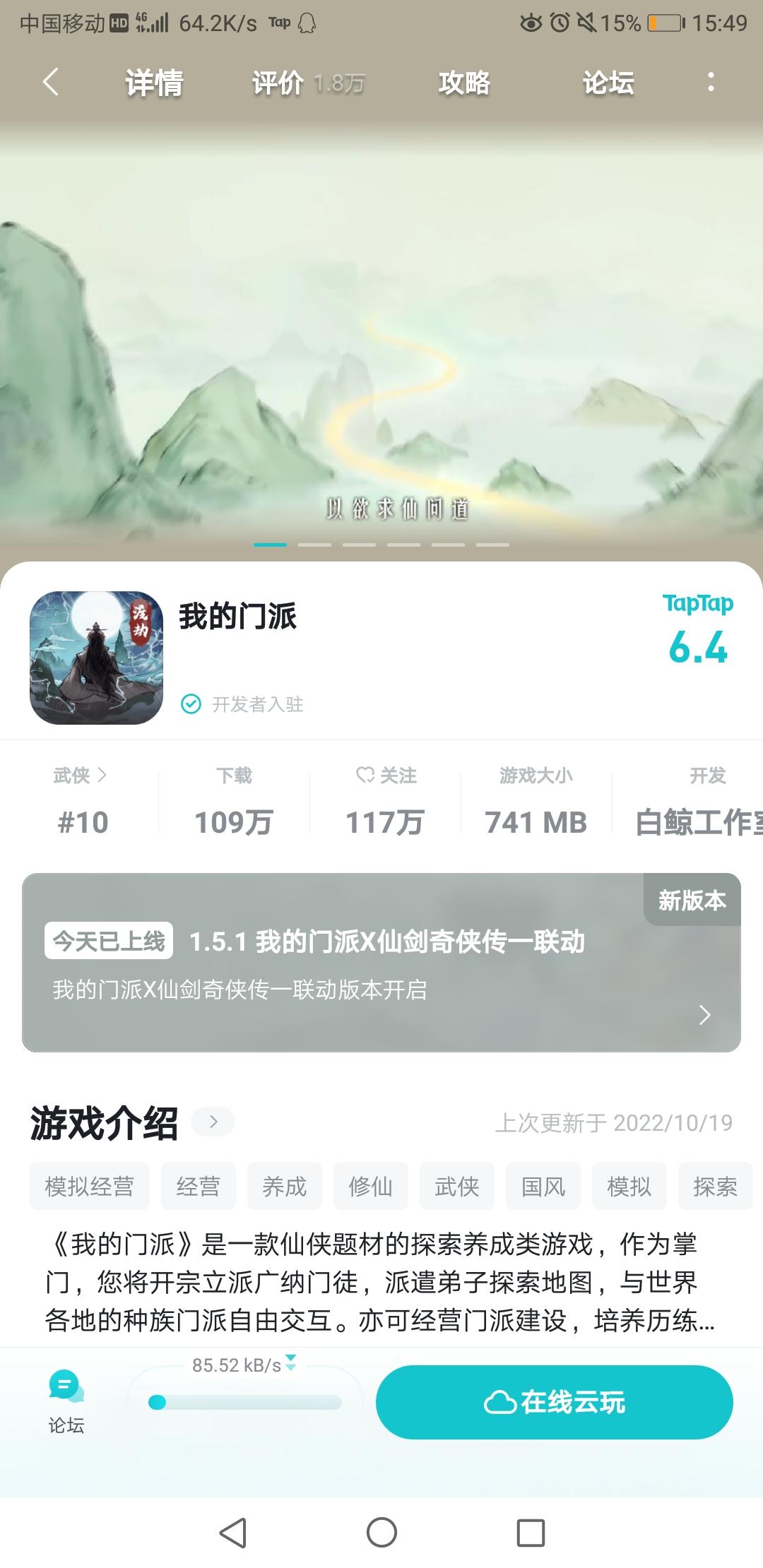The width and height of the screenshot is (763, 1568).
Task: Tap the cloud icon on 在线云玩 button
Action: (x=503, y=1401)
